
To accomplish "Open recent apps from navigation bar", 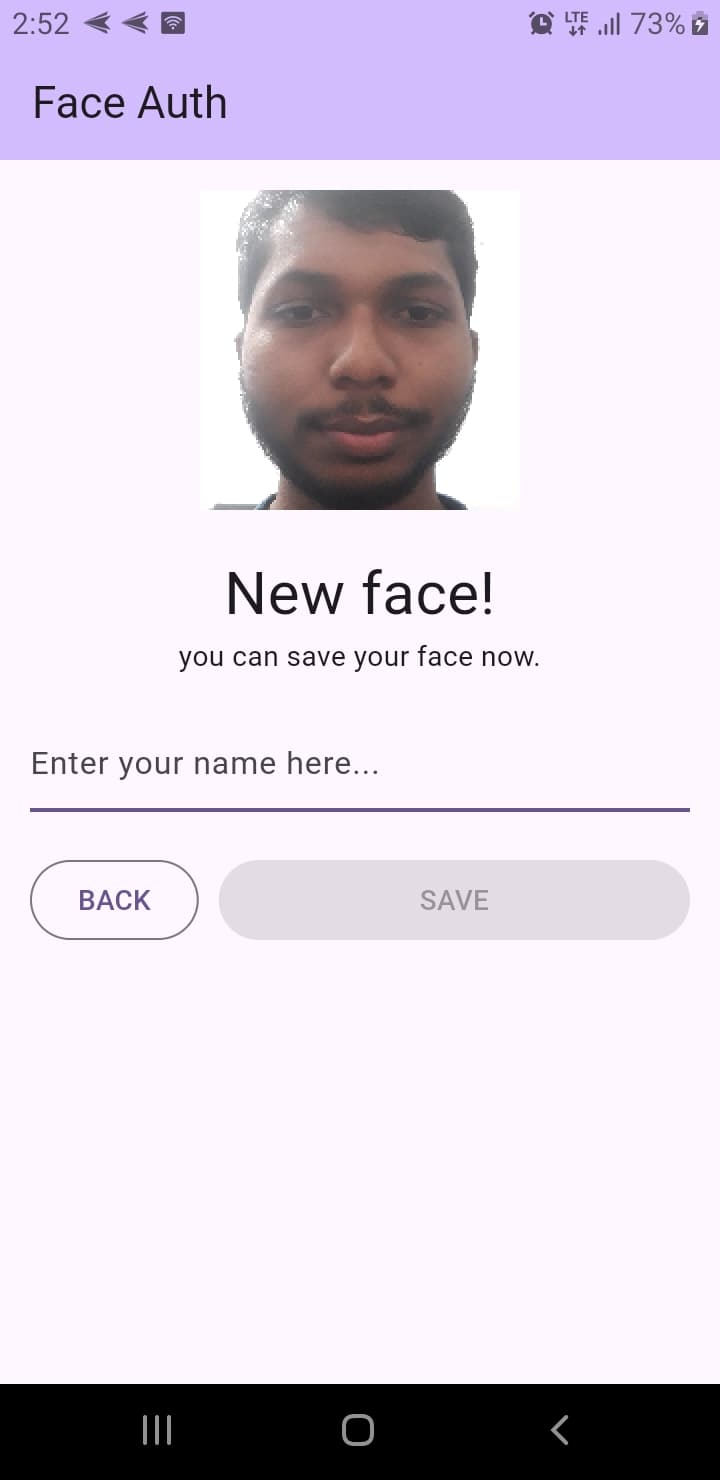I will point(157,1430).
